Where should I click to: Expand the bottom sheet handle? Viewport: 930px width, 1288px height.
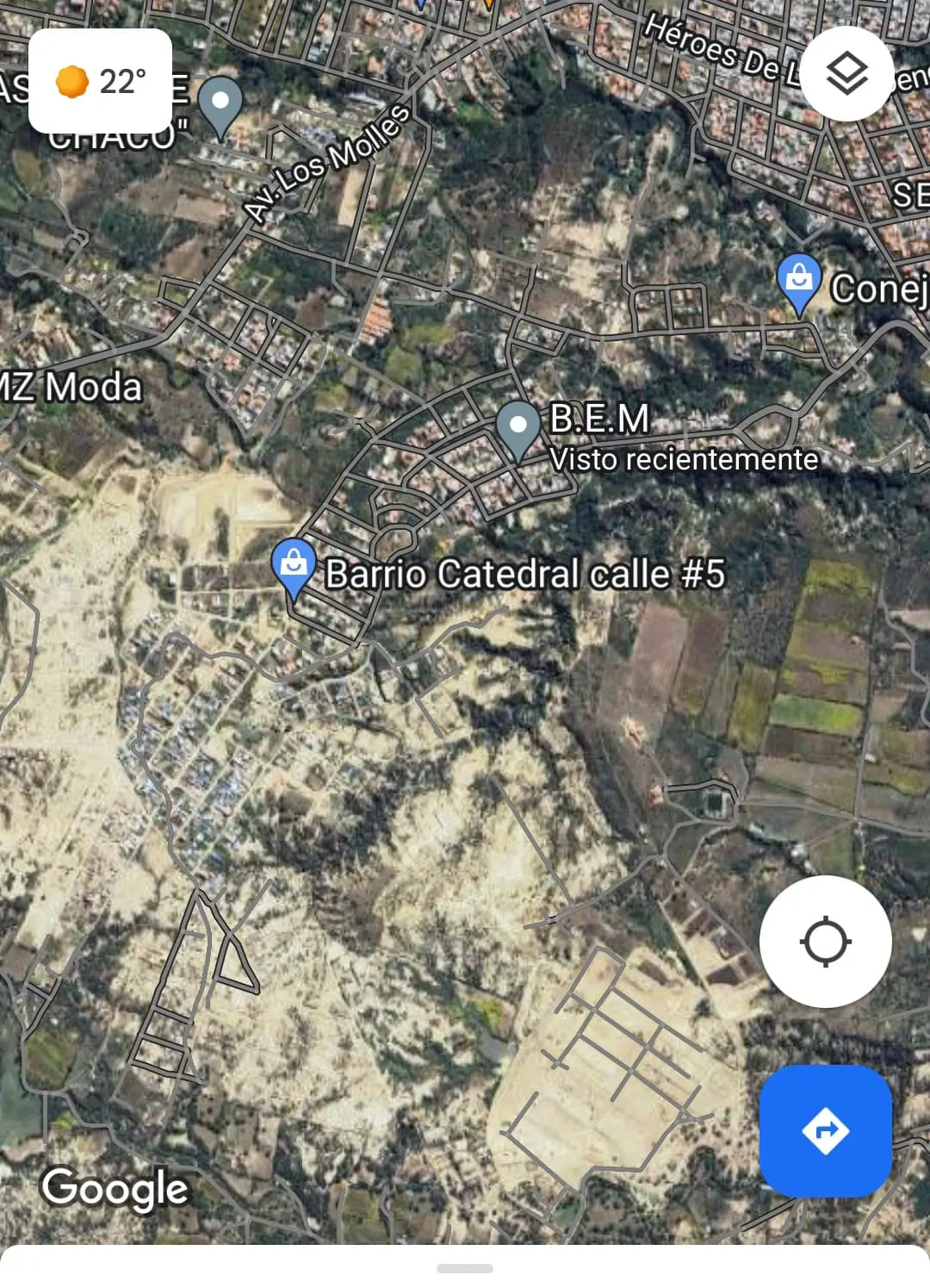click(x=465, y=1268)
